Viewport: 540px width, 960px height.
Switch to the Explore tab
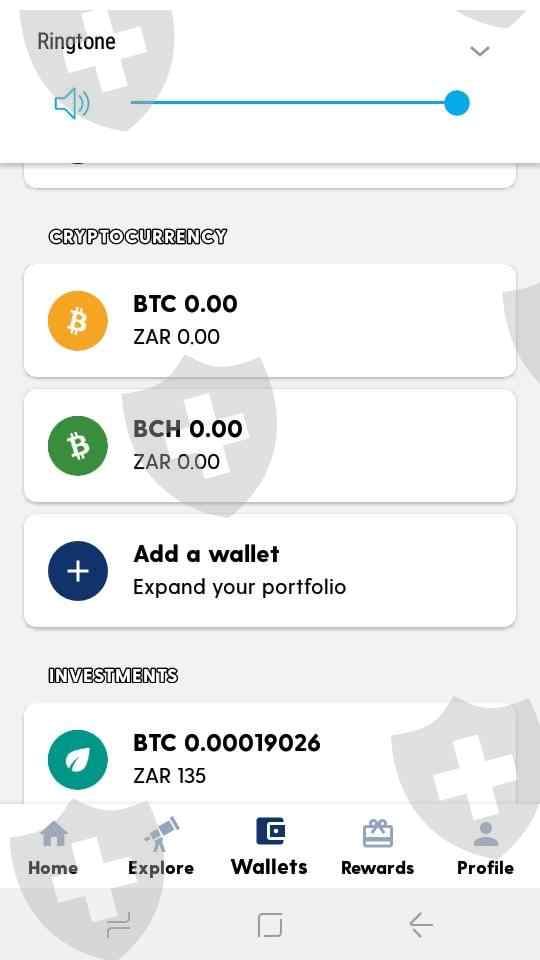[161, 847]
